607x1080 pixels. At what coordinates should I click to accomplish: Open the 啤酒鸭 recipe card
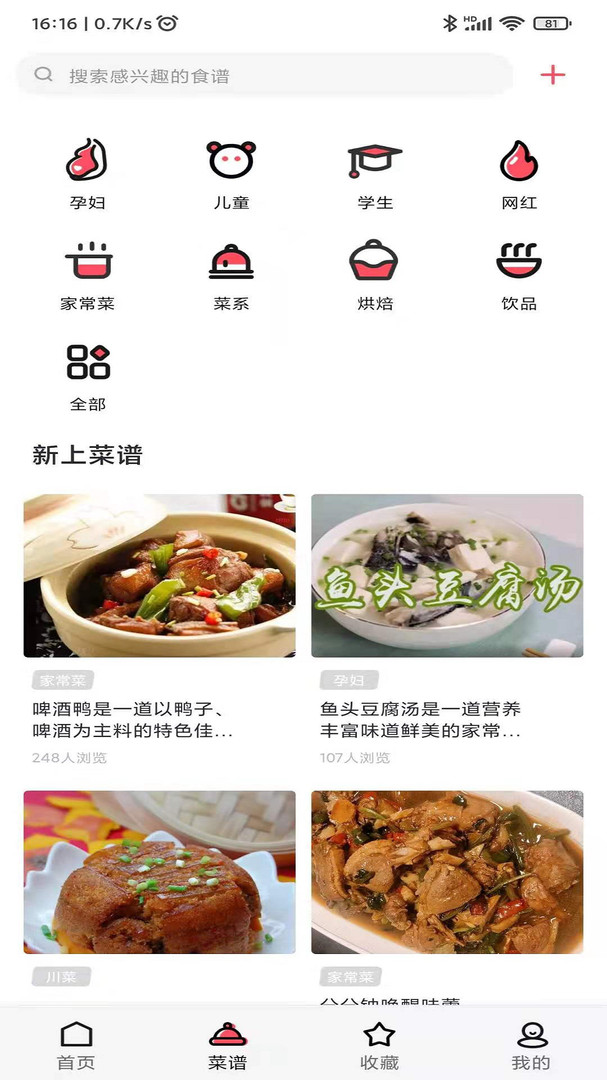click(159, 630)
